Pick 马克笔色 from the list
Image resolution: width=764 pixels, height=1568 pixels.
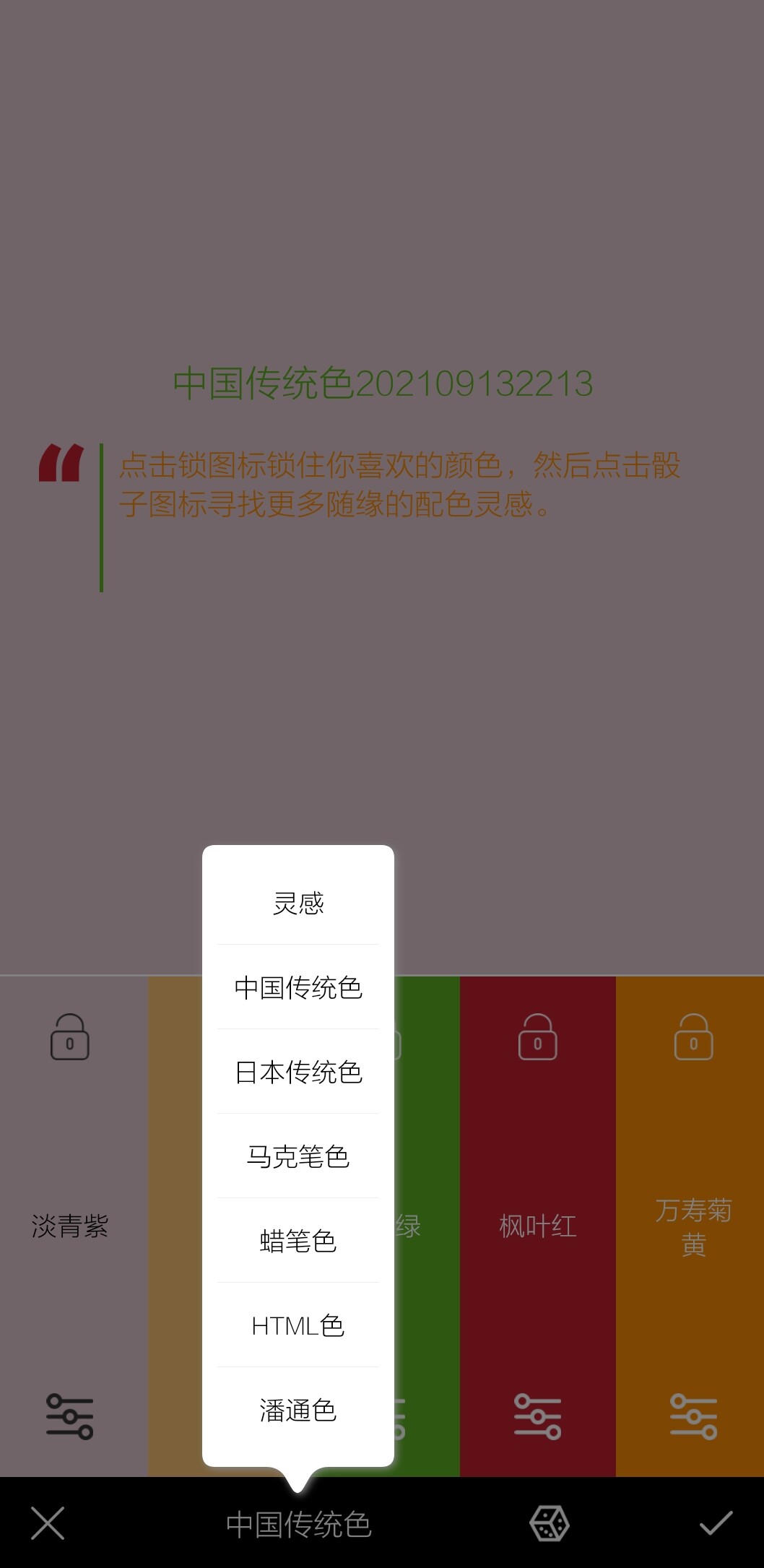click(298, 1156)
